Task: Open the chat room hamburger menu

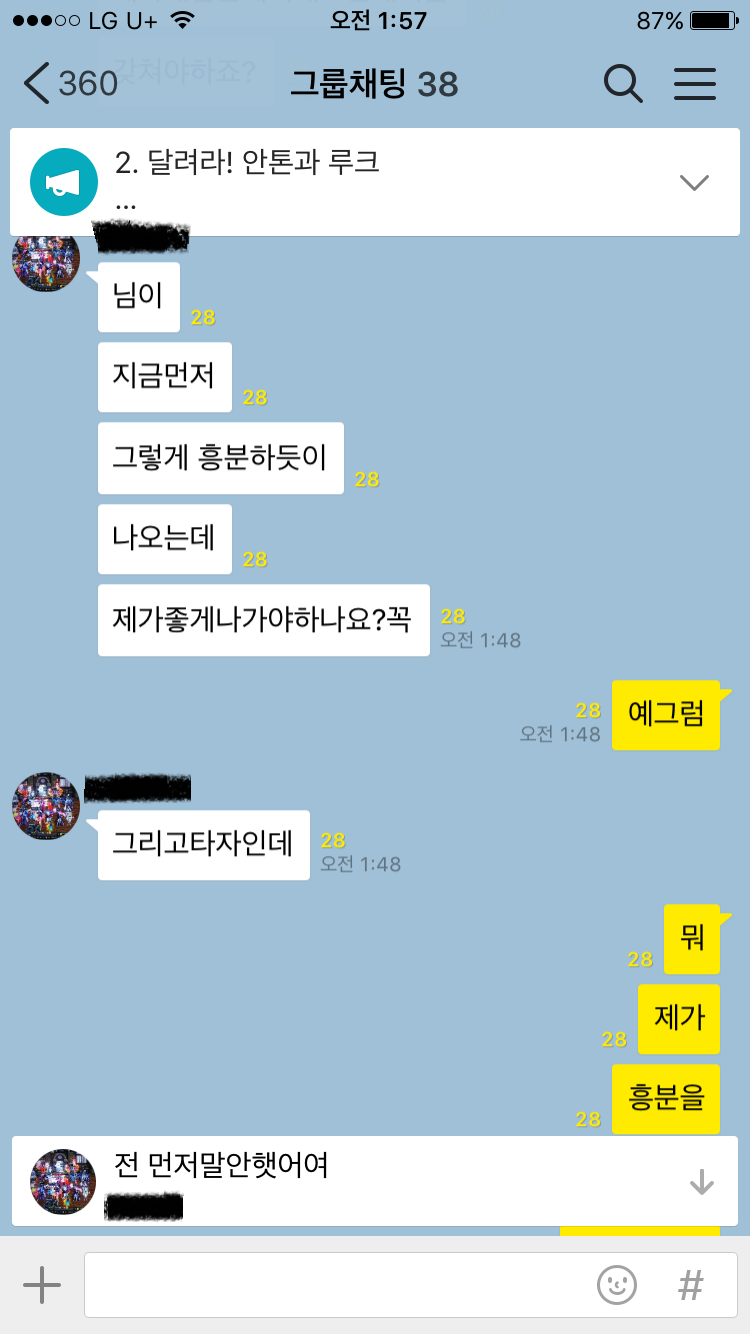Action: tap(695, 84)
